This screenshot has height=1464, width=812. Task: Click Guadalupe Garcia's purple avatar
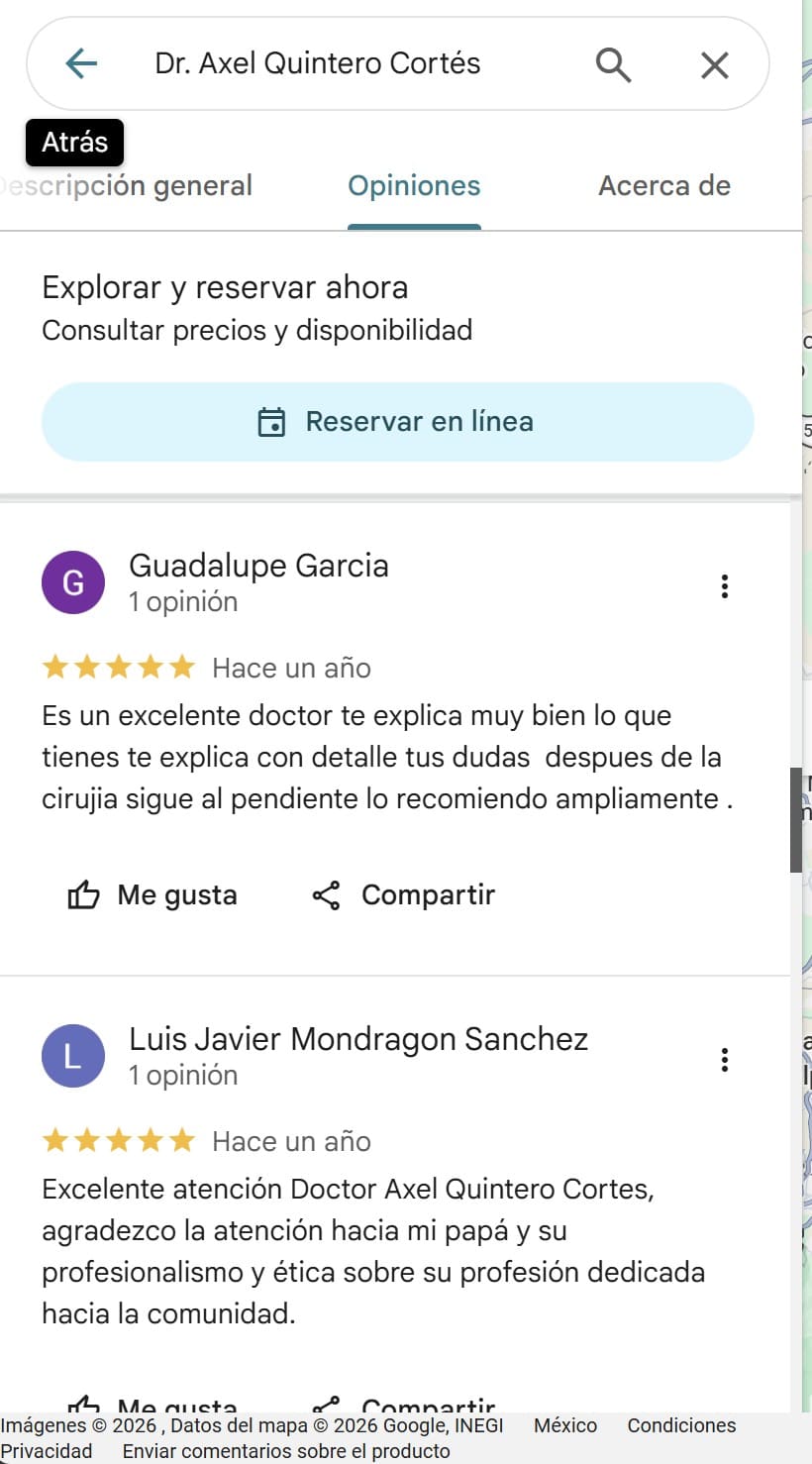point(73,581)
